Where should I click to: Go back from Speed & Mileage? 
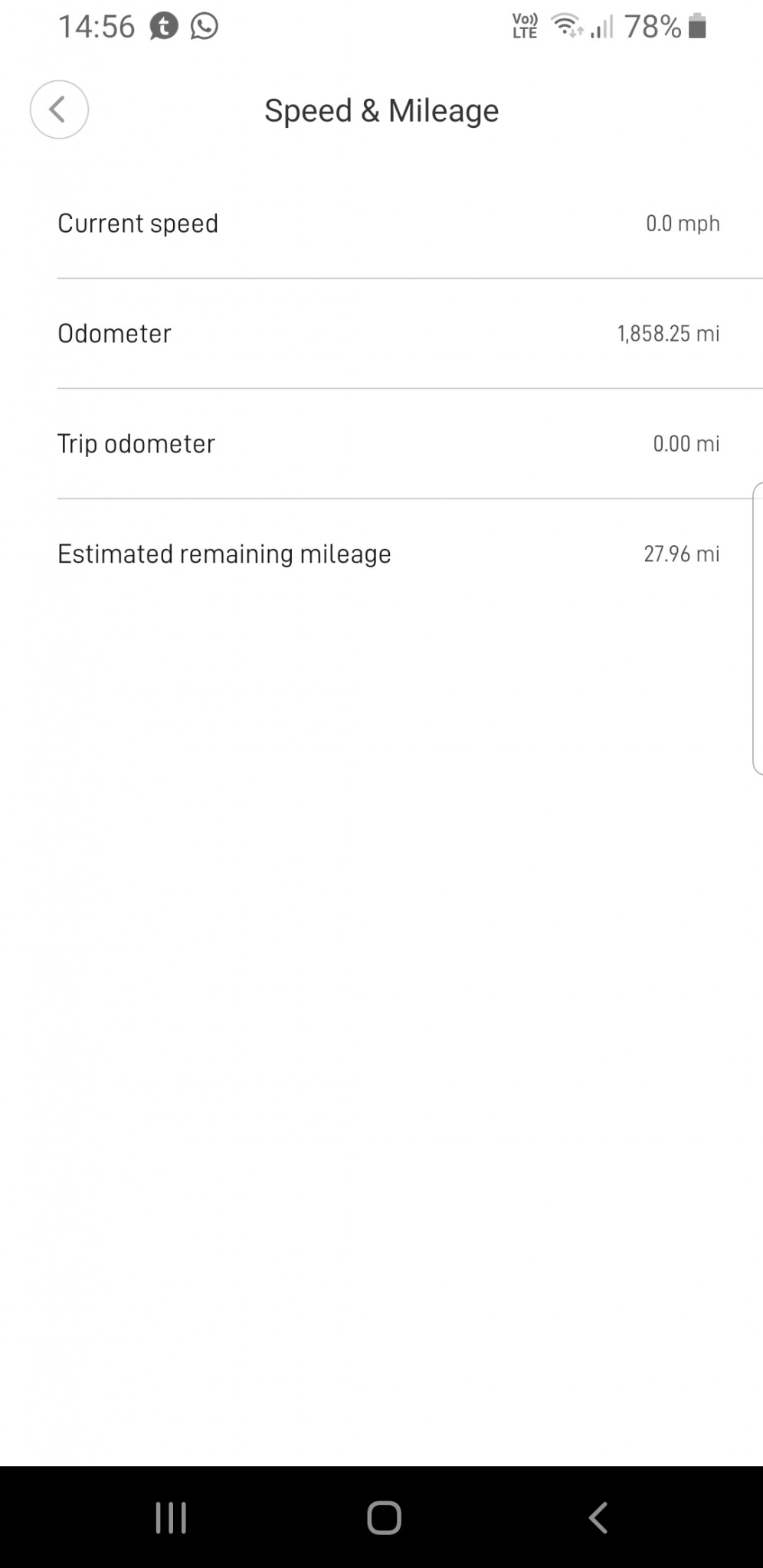[x=59, y=109]
